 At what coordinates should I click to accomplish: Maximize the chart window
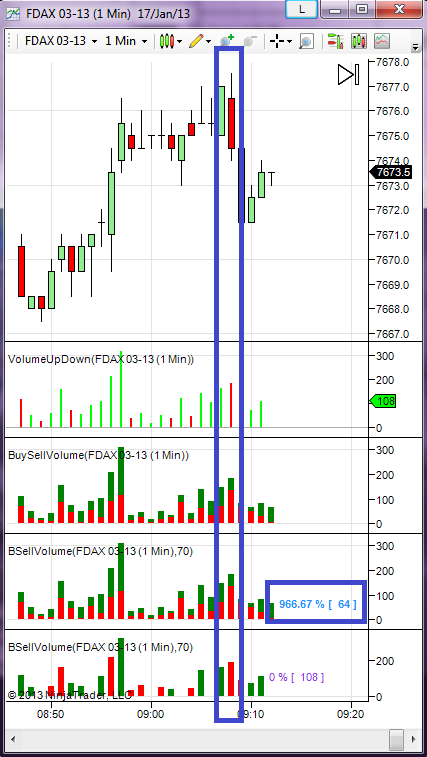pyautogui.click(x=362, y=8)
